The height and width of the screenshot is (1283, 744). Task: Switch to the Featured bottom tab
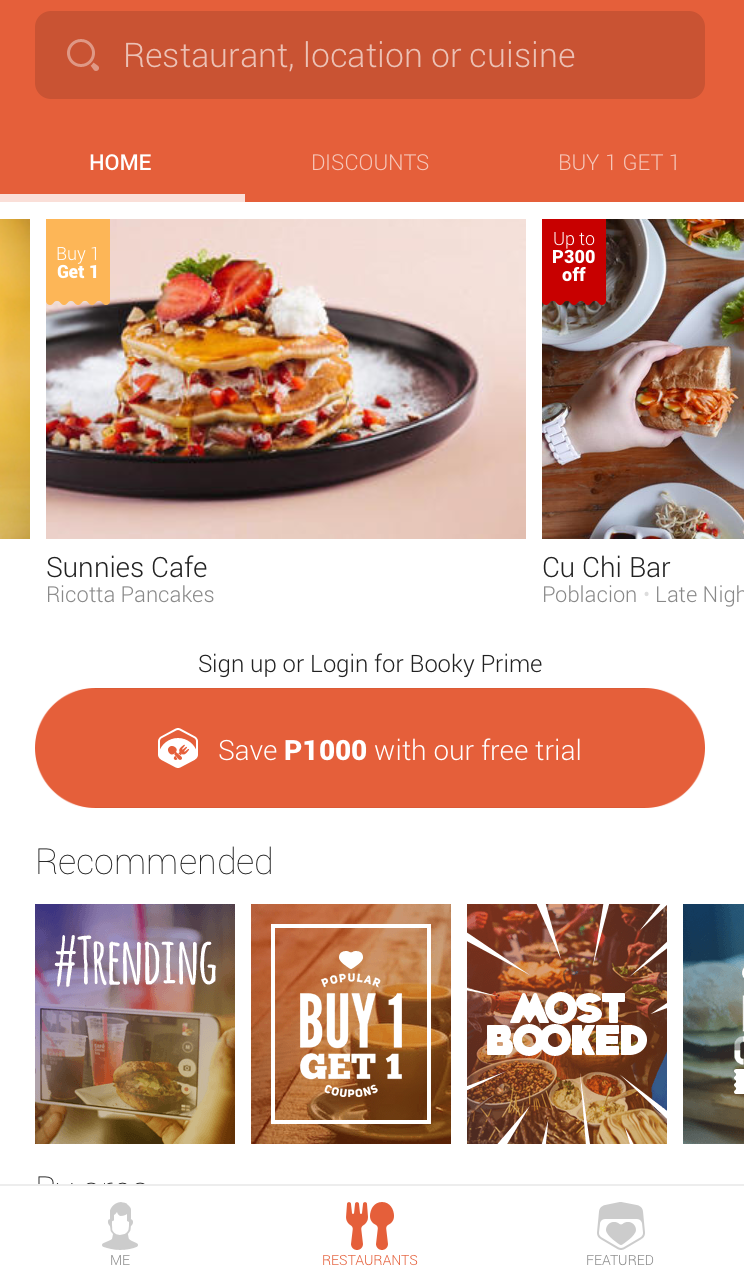point(620,1235)
